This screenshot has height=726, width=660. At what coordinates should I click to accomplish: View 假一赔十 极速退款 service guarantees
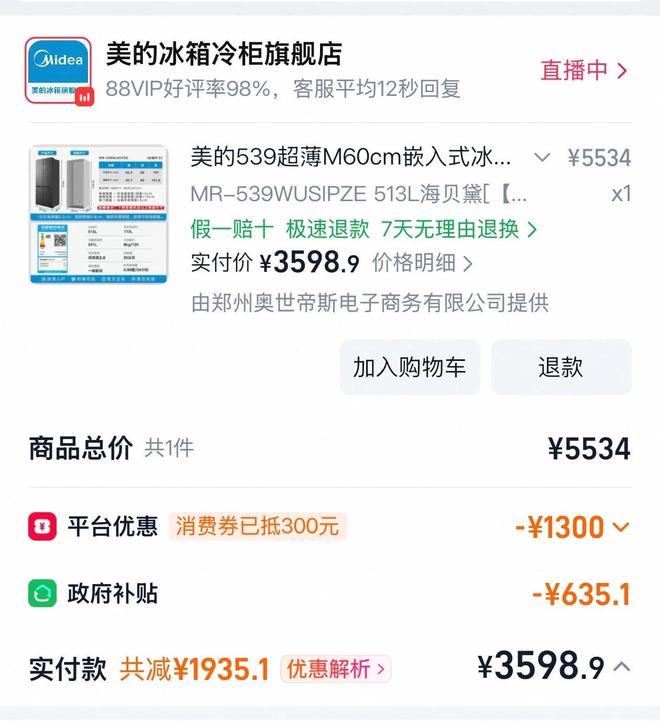[364, 229]
